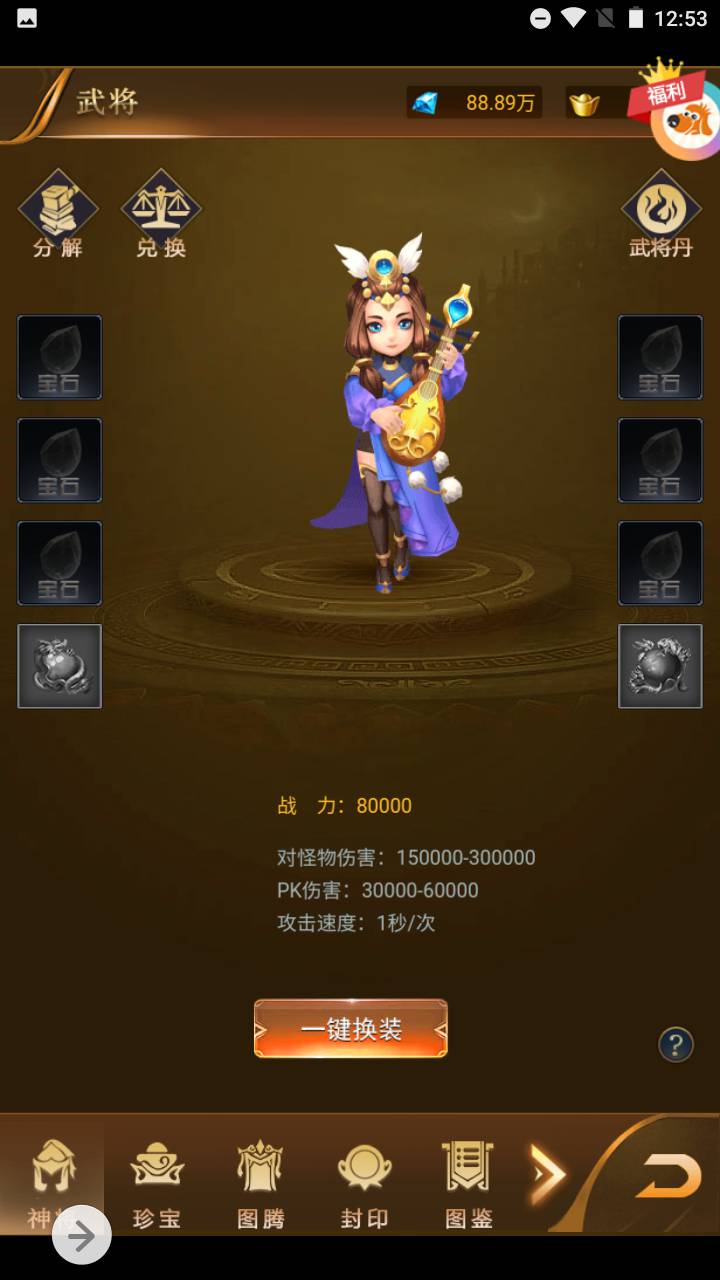Tap the 一键换装 button
Screen dimensions: 720x1280
click(x=351, y=1028)
